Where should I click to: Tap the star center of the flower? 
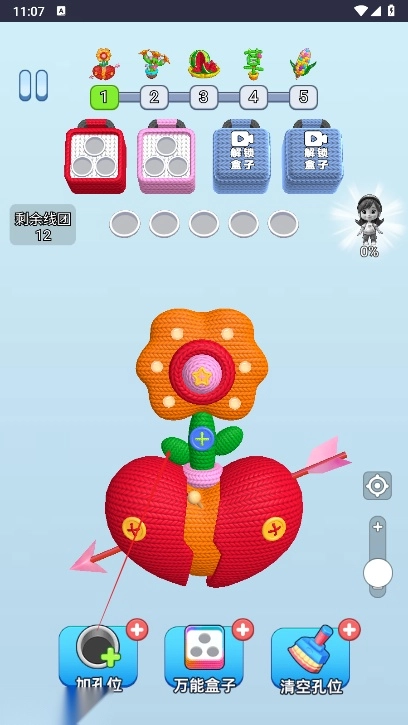(202, 377)
